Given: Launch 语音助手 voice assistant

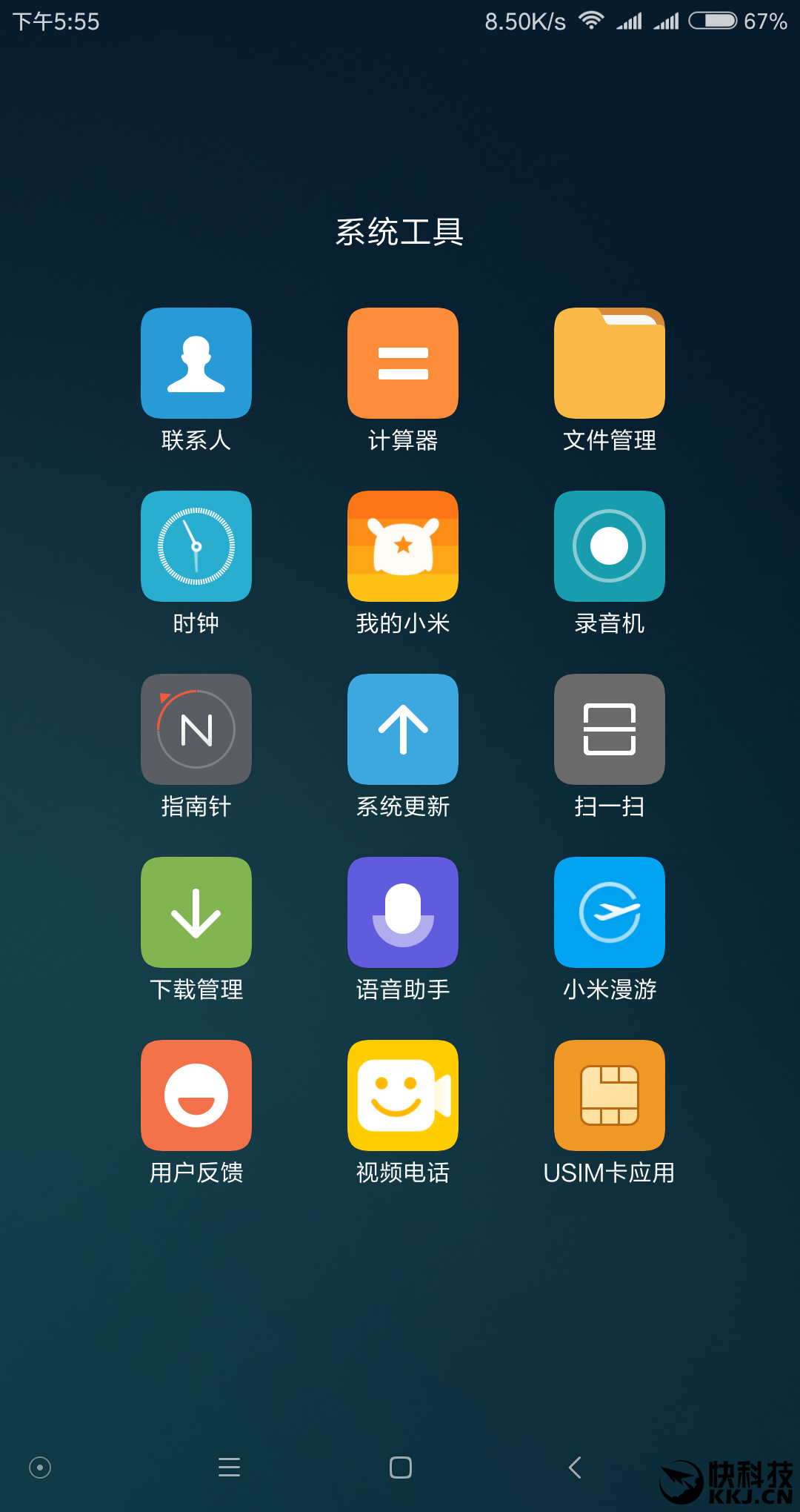Looking at the screenshot, I should pyautogui.click(x=403, y=912).
